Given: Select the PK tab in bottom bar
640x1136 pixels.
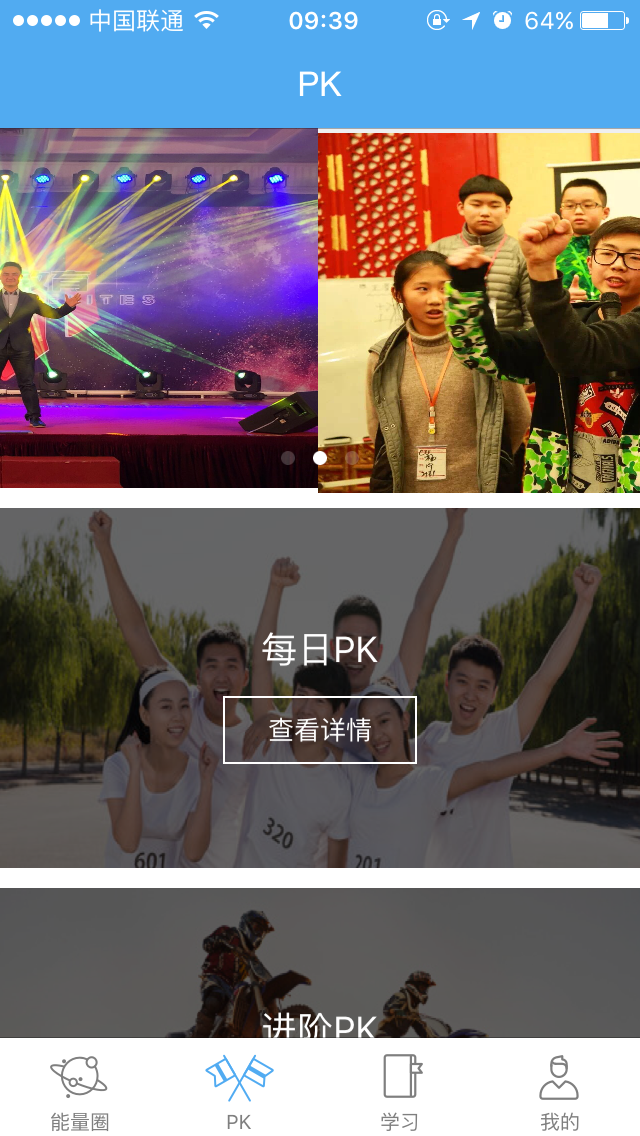Looking at the screenshot, I should pyautogui.click(x=239, y=1090).
